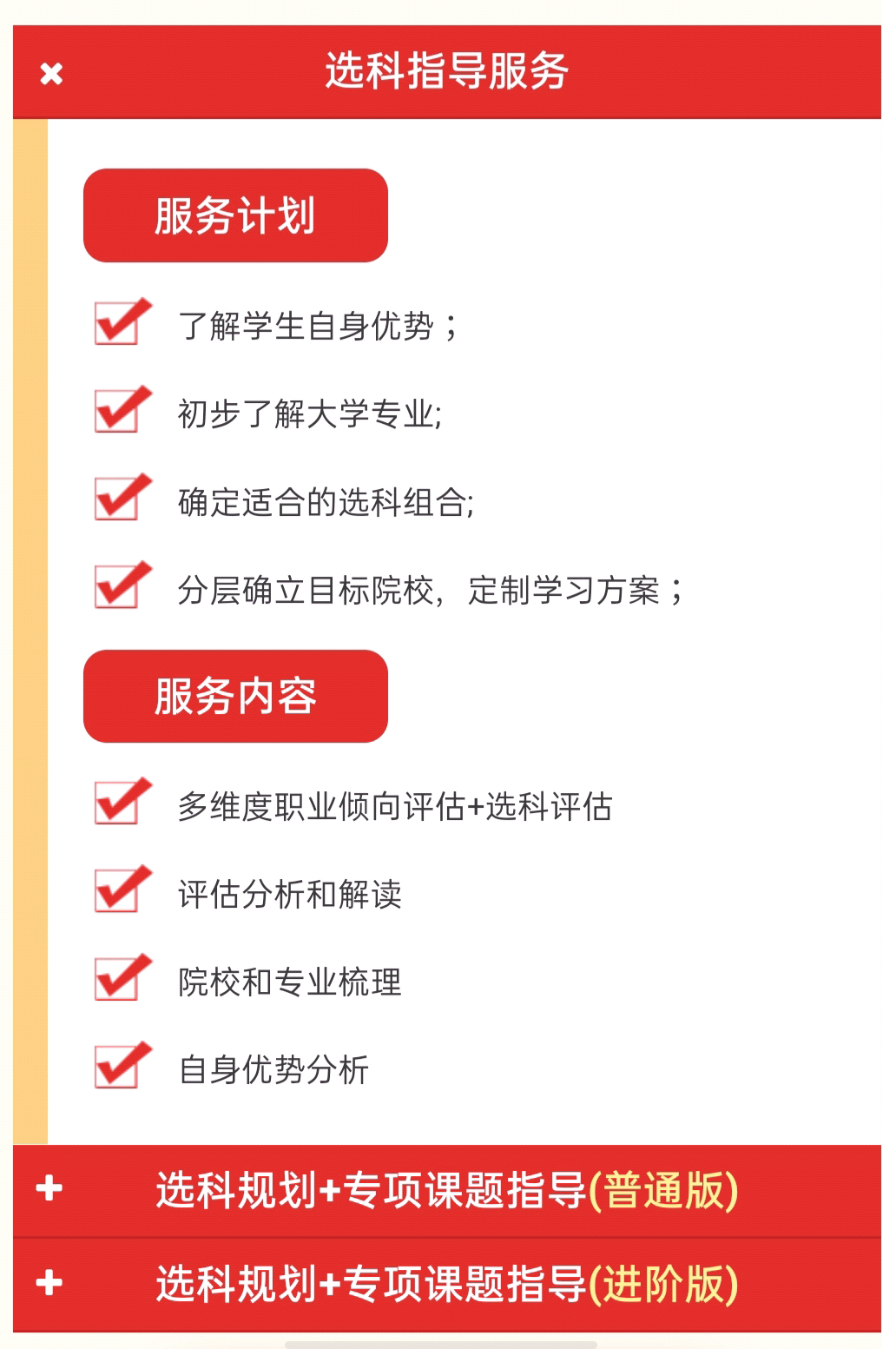Click the 服务内容 button
This screenshot has height=1349, width=896.
234,696
